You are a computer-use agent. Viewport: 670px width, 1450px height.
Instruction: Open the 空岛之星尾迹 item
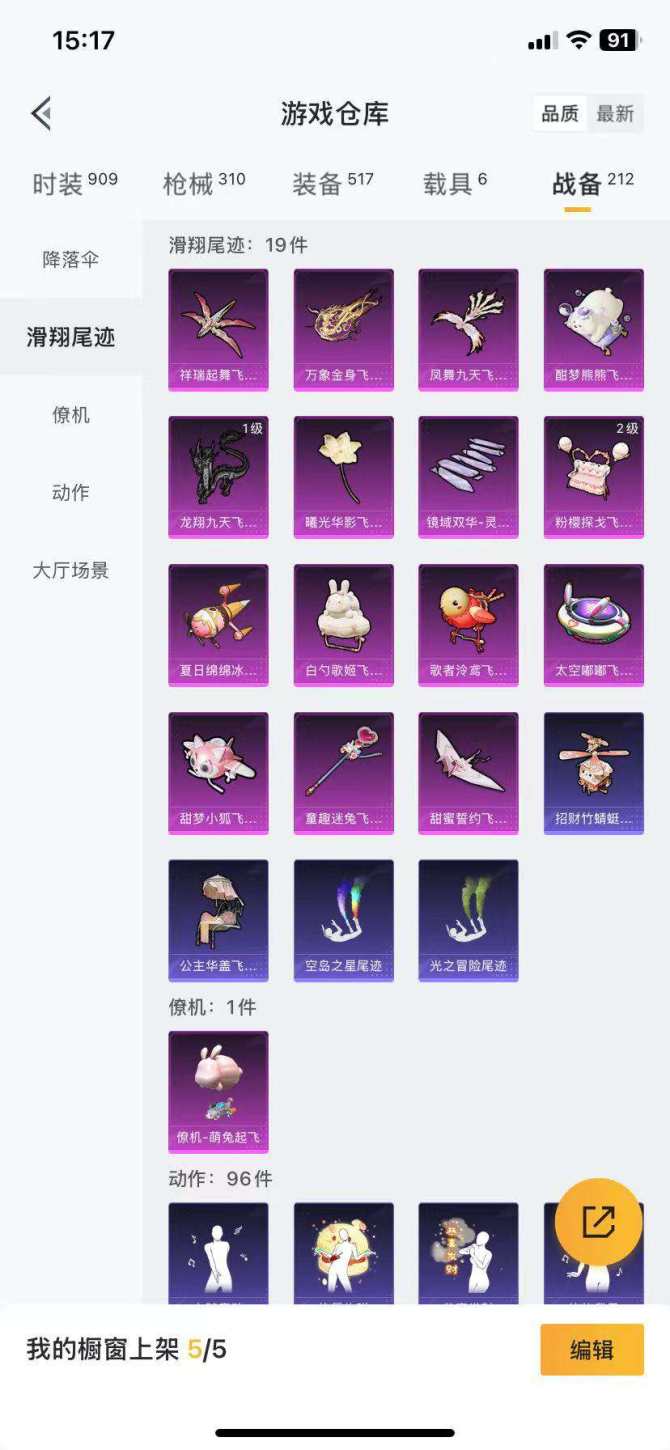(343, 920)
